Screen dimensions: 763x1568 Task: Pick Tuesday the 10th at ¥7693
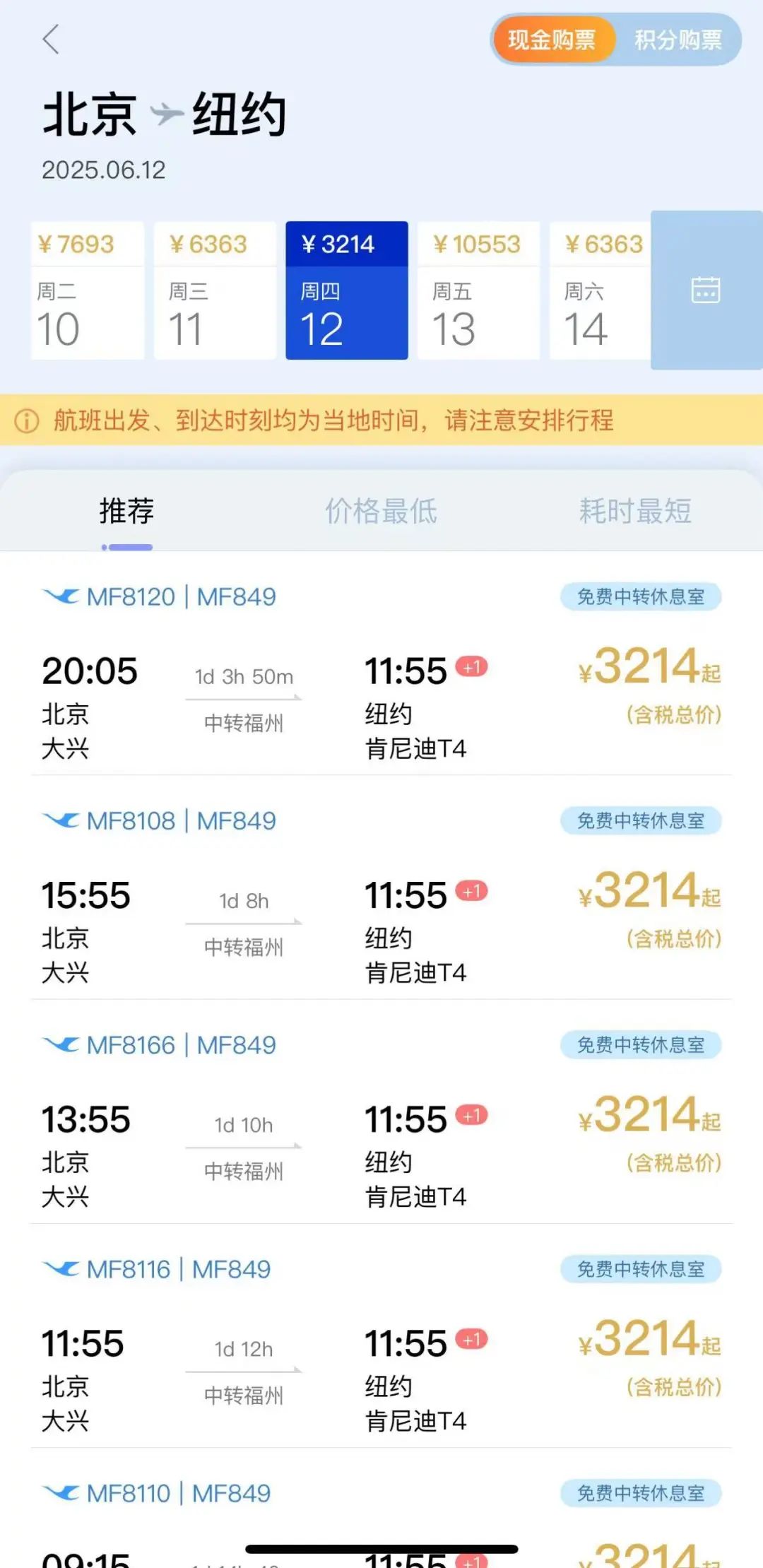(x=87, y=290)
